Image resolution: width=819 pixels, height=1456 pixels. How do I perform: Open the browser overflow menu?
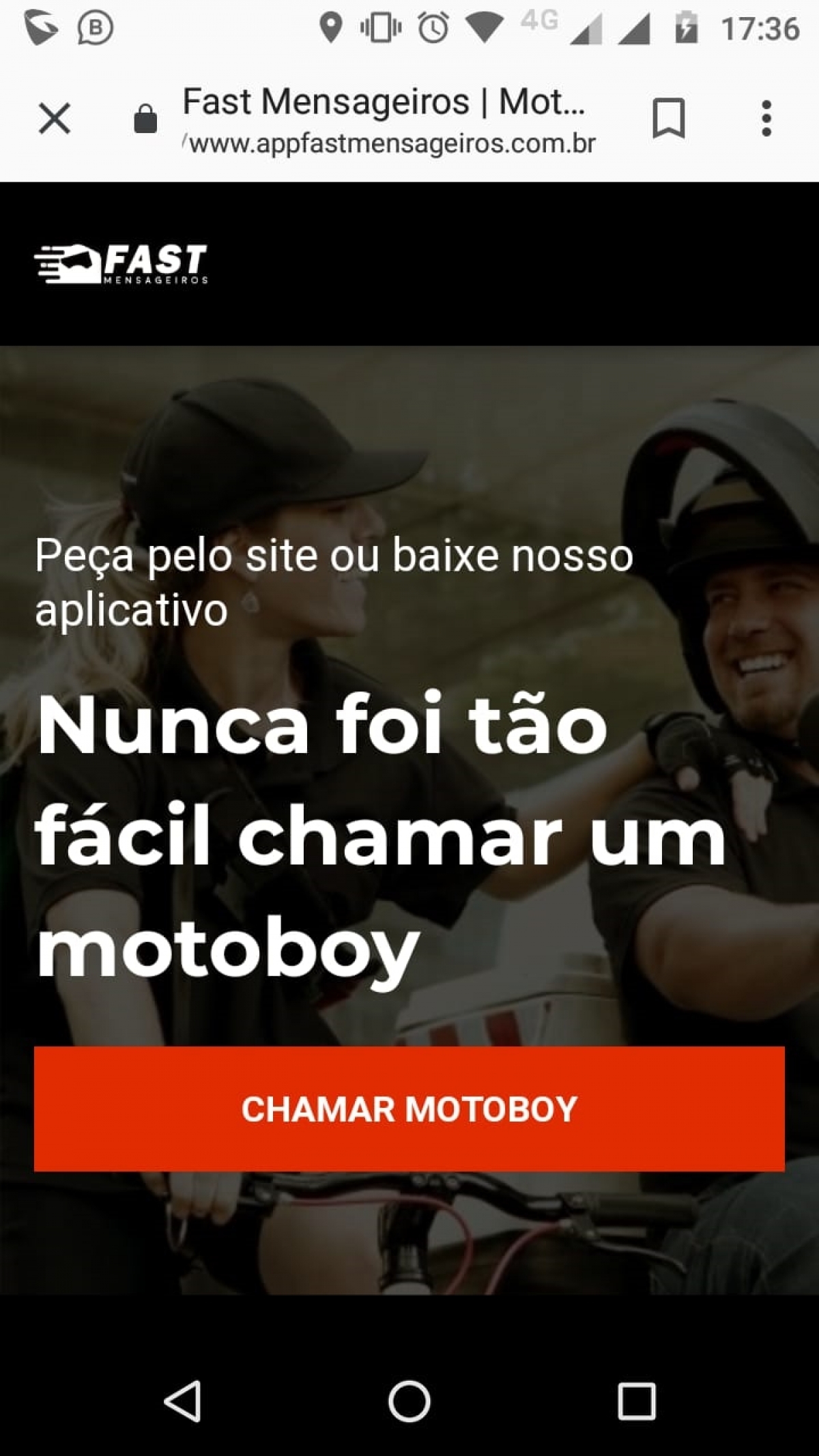pos(766,119)
